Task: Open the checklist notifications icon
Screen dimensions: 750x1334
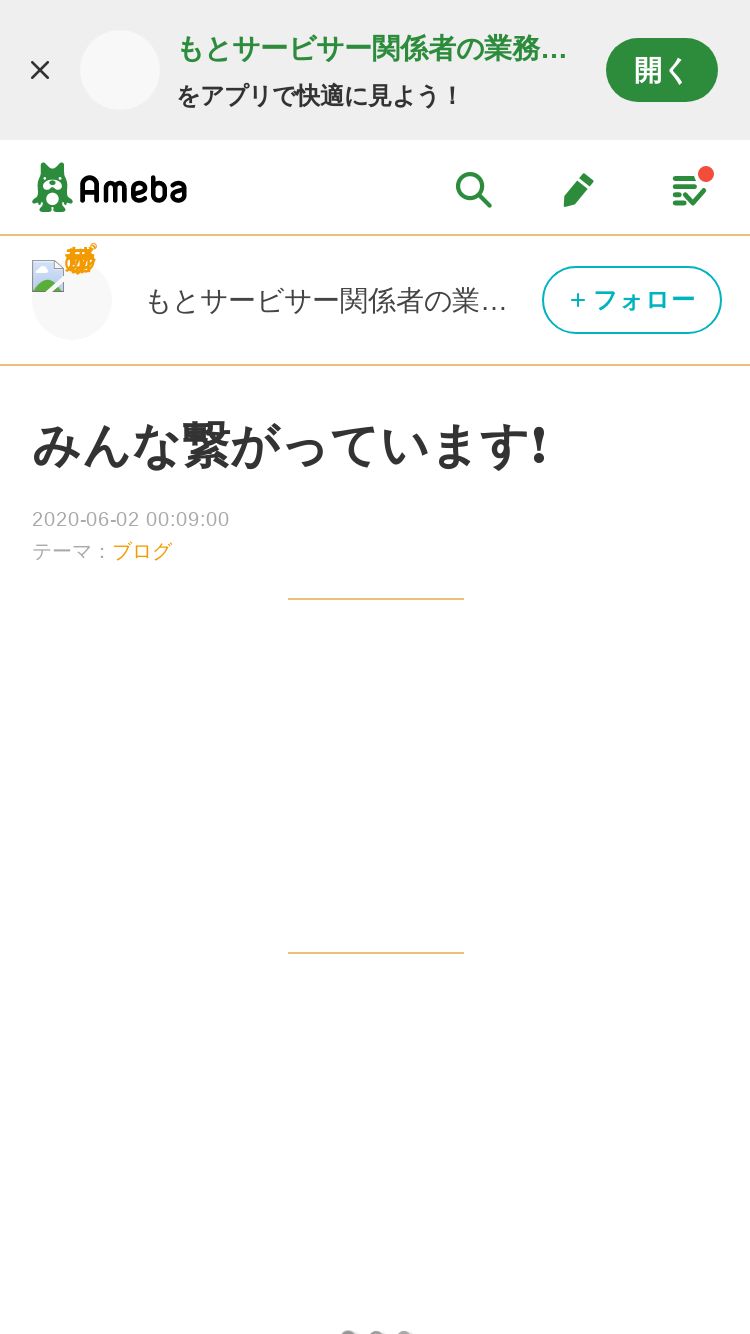Action: pos(690,189)
